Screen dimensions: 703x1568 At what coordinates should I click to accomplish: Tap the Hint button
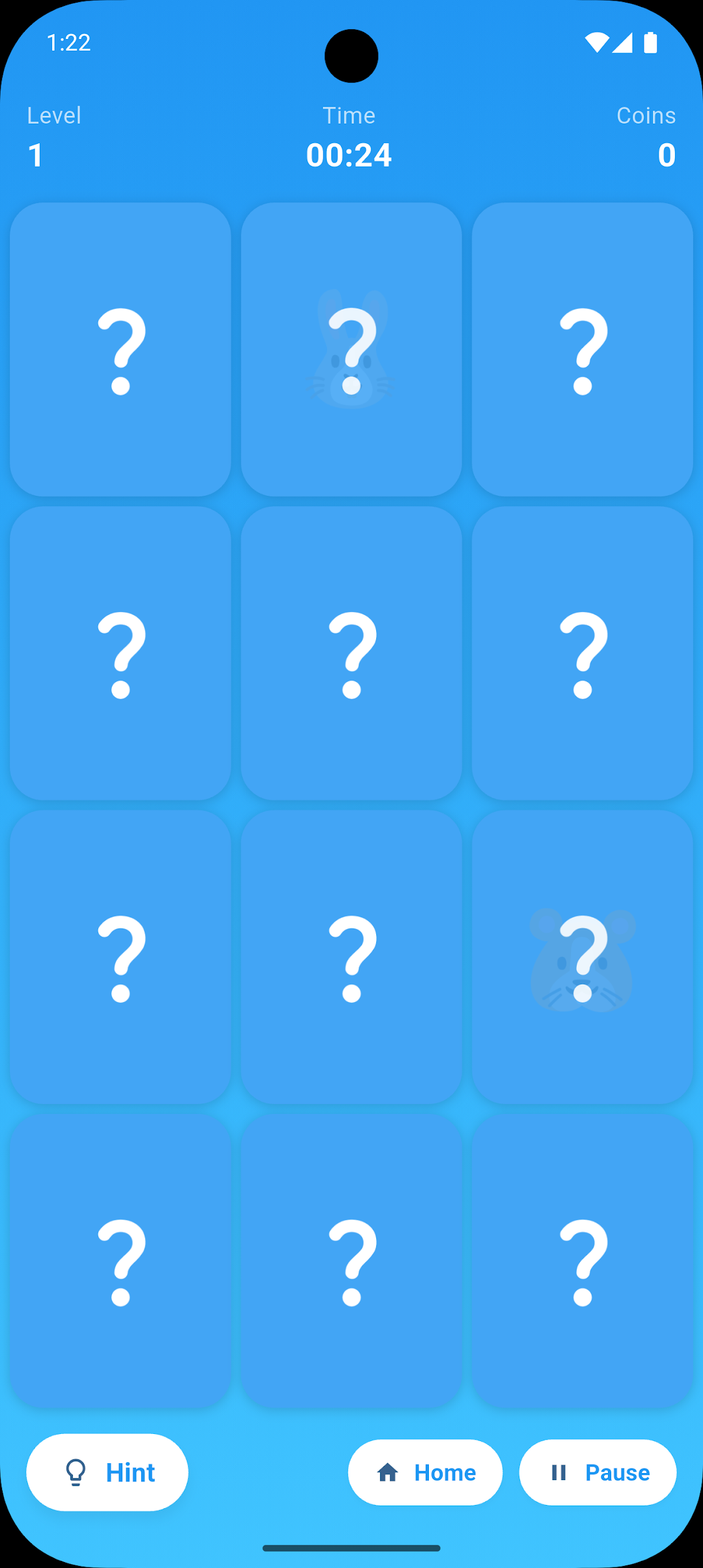(107, 1472)
